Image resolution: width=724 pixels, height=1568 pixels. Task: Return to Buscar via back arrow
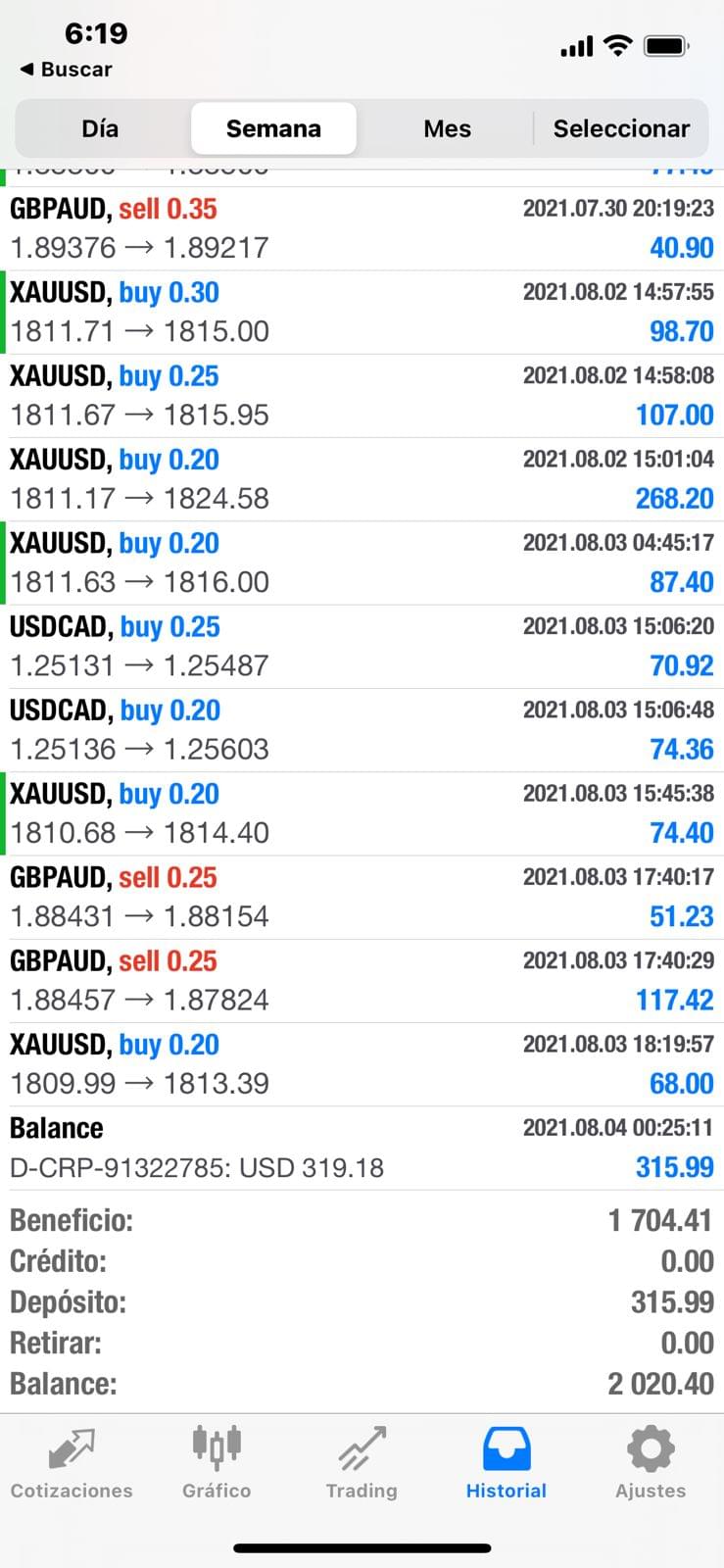coord(66,70)
